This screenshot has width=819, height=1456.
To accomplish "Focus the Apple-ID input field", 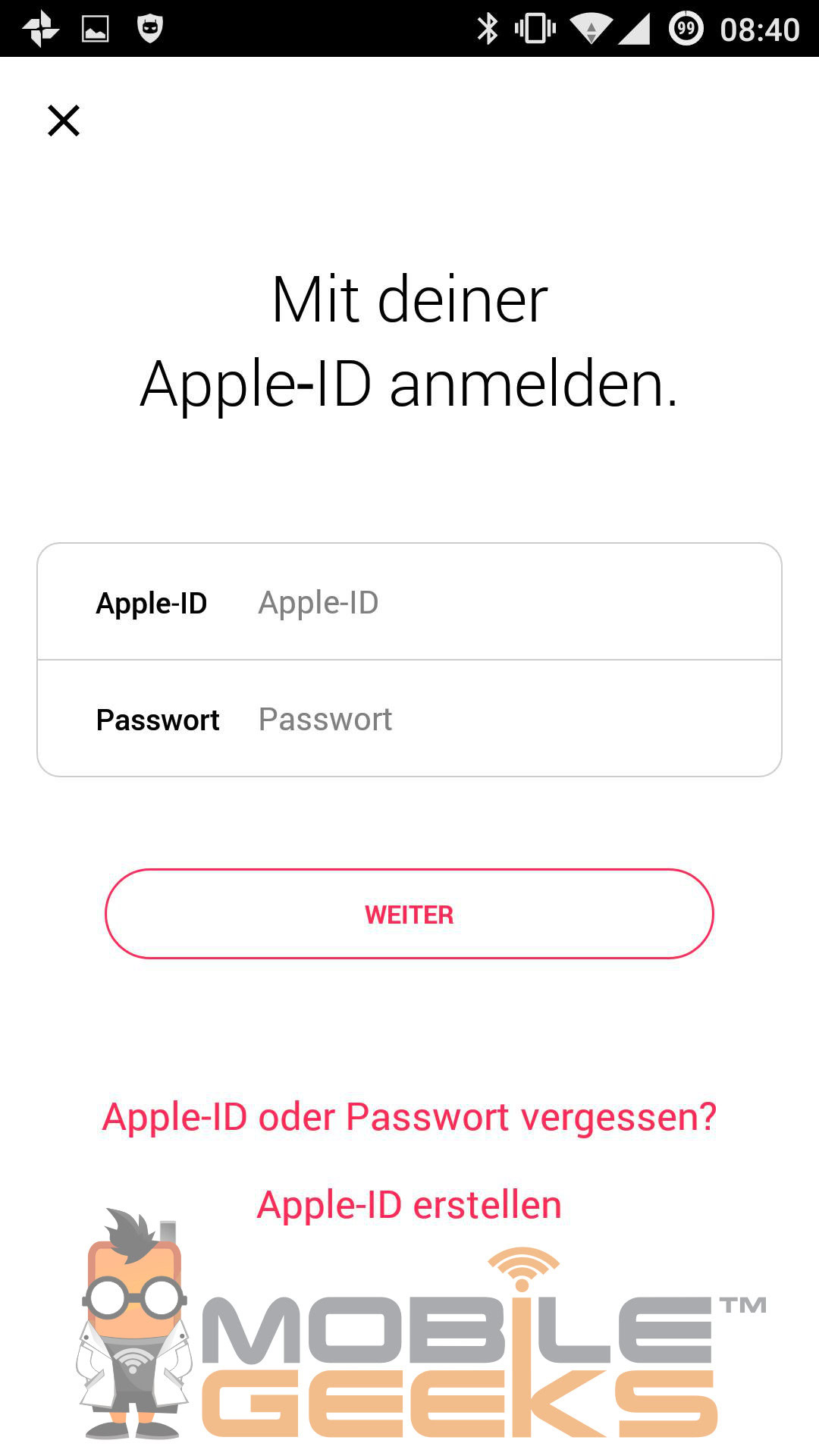I will [500, 603].
